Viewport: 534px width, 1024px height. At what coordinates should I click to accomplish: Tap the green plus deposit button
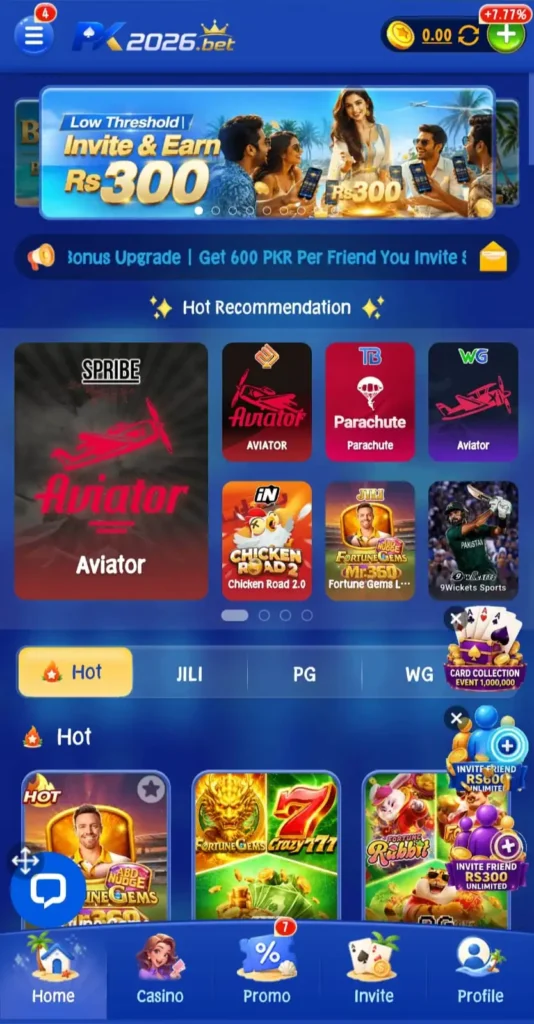point(506,35)
